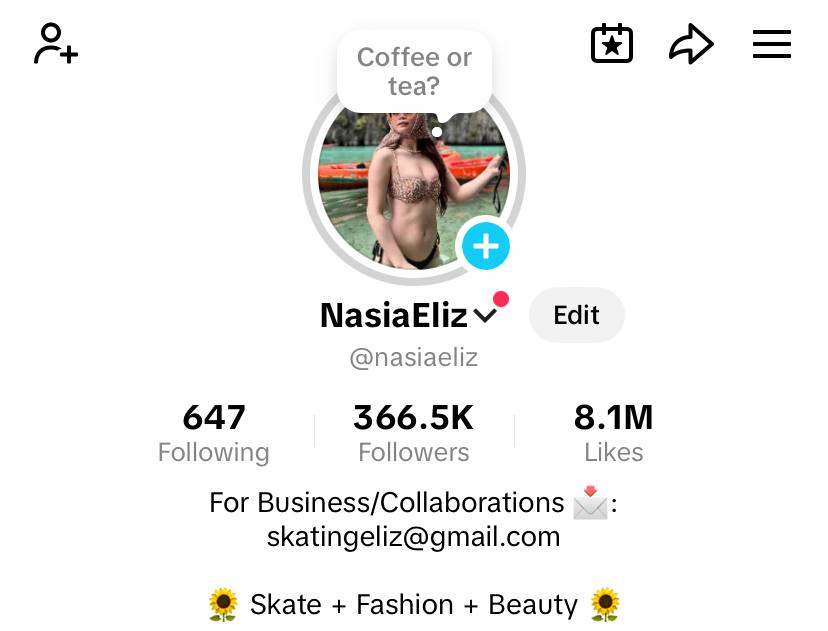Screen dimensions: 828x631
Task: Open the add friends icon
Action: point(55,44)
